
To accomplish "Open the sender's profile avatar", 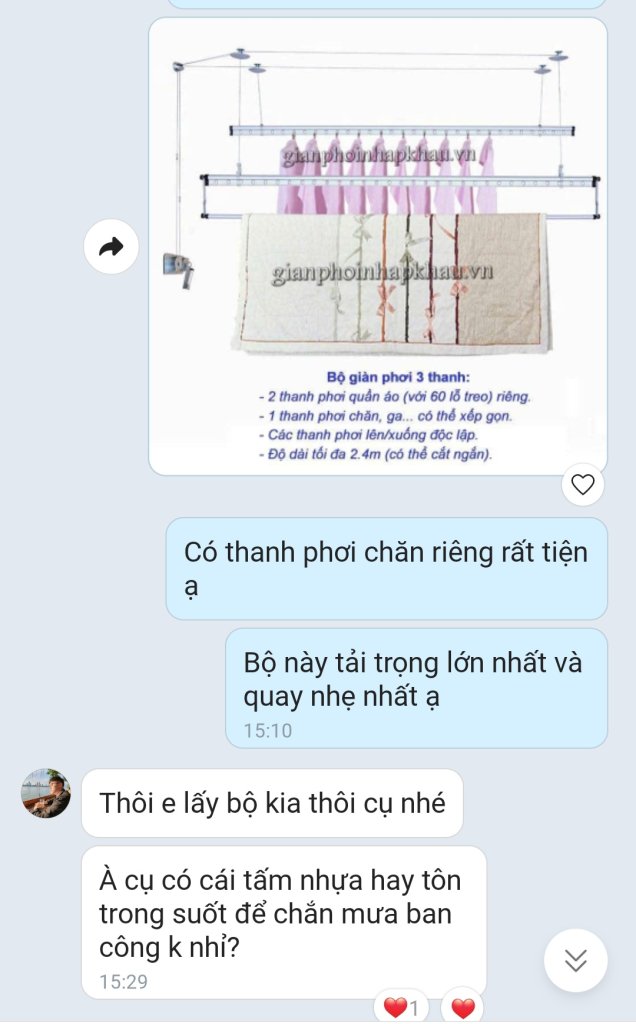I will click(x=46, y=793).
